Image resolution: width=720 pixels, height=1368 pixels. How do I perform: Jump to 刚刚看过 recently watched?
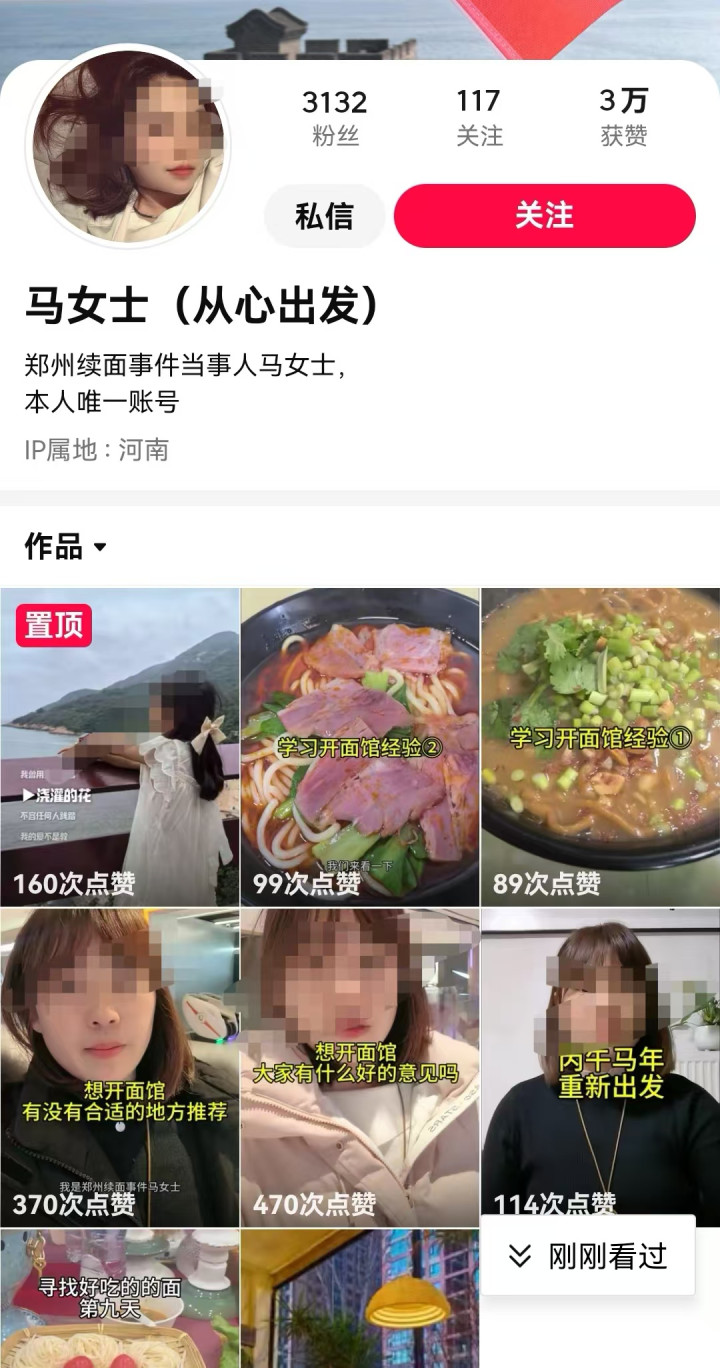pos(588,1256)
